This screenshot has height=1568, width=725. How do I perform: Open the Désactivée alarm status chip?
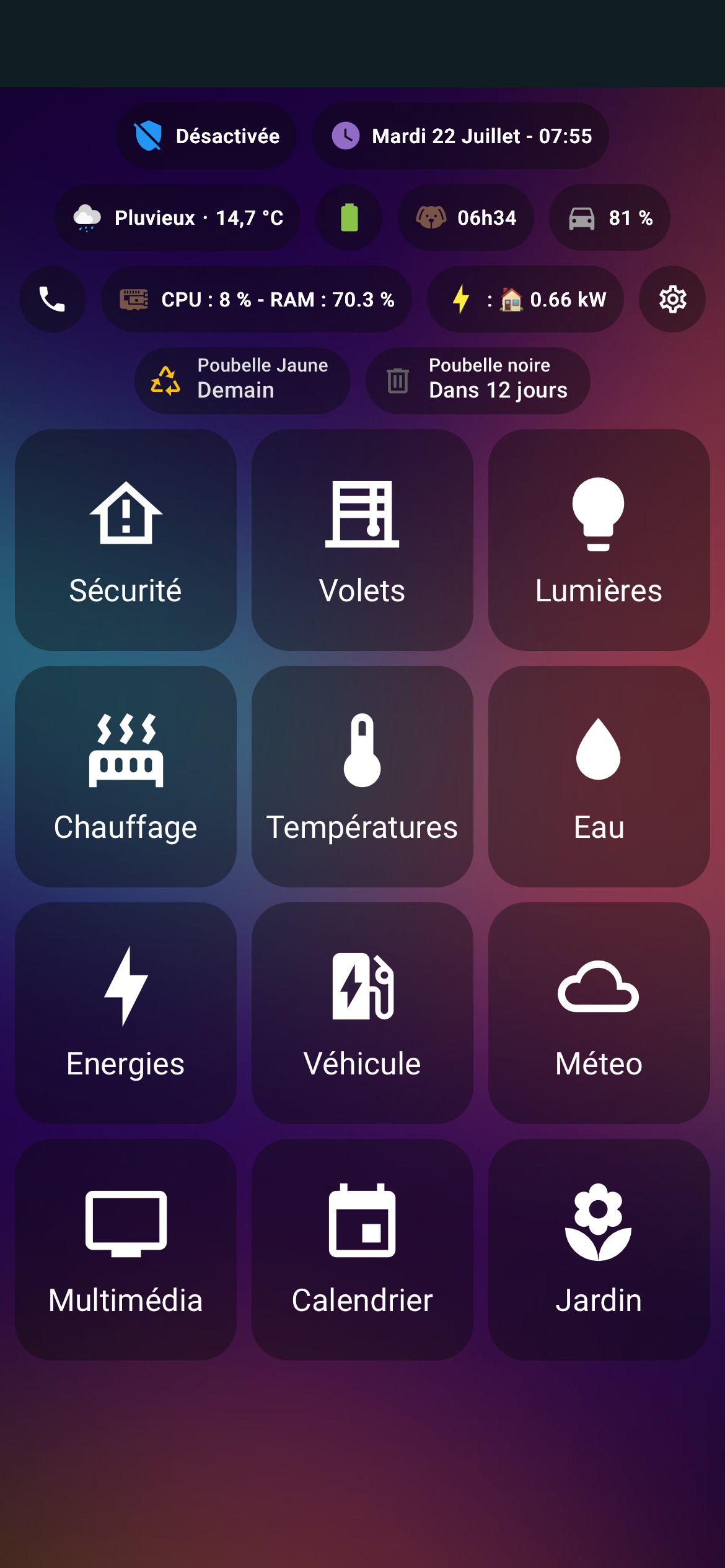pyautogui.click(x=206, y=136)
